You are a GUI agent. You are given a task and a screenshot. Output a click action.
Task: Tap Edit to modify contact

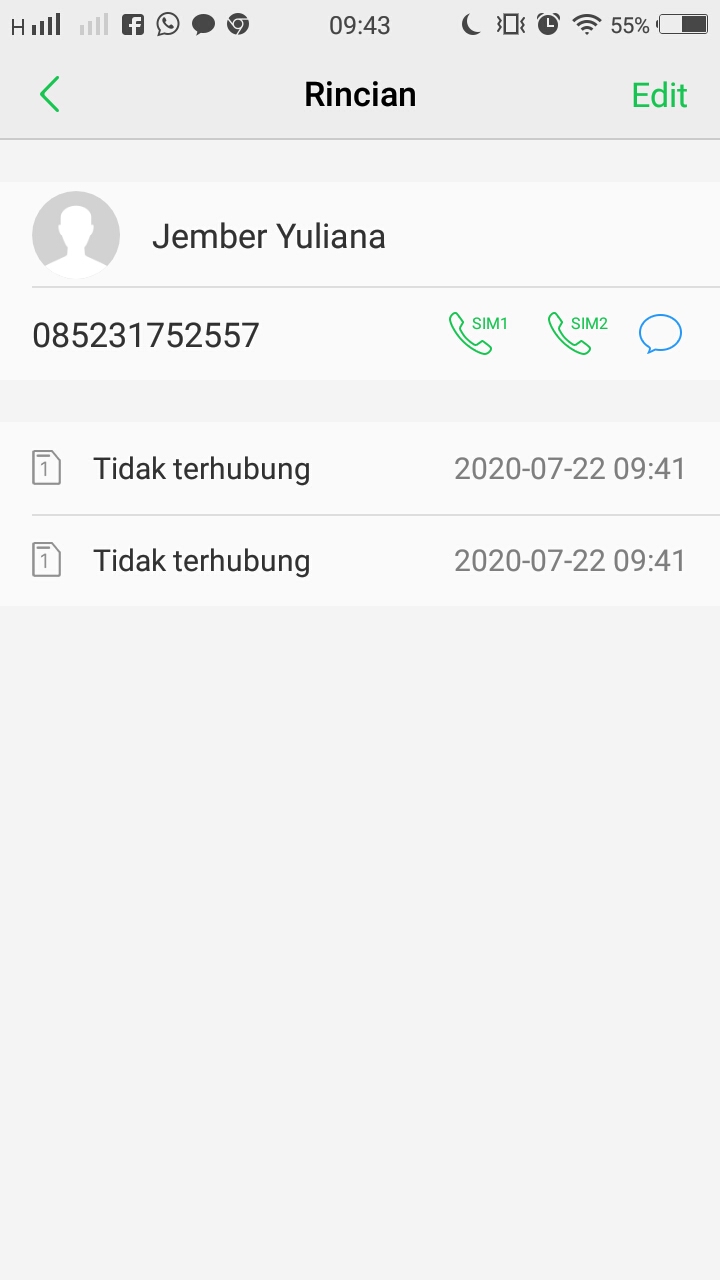(659, 95)
